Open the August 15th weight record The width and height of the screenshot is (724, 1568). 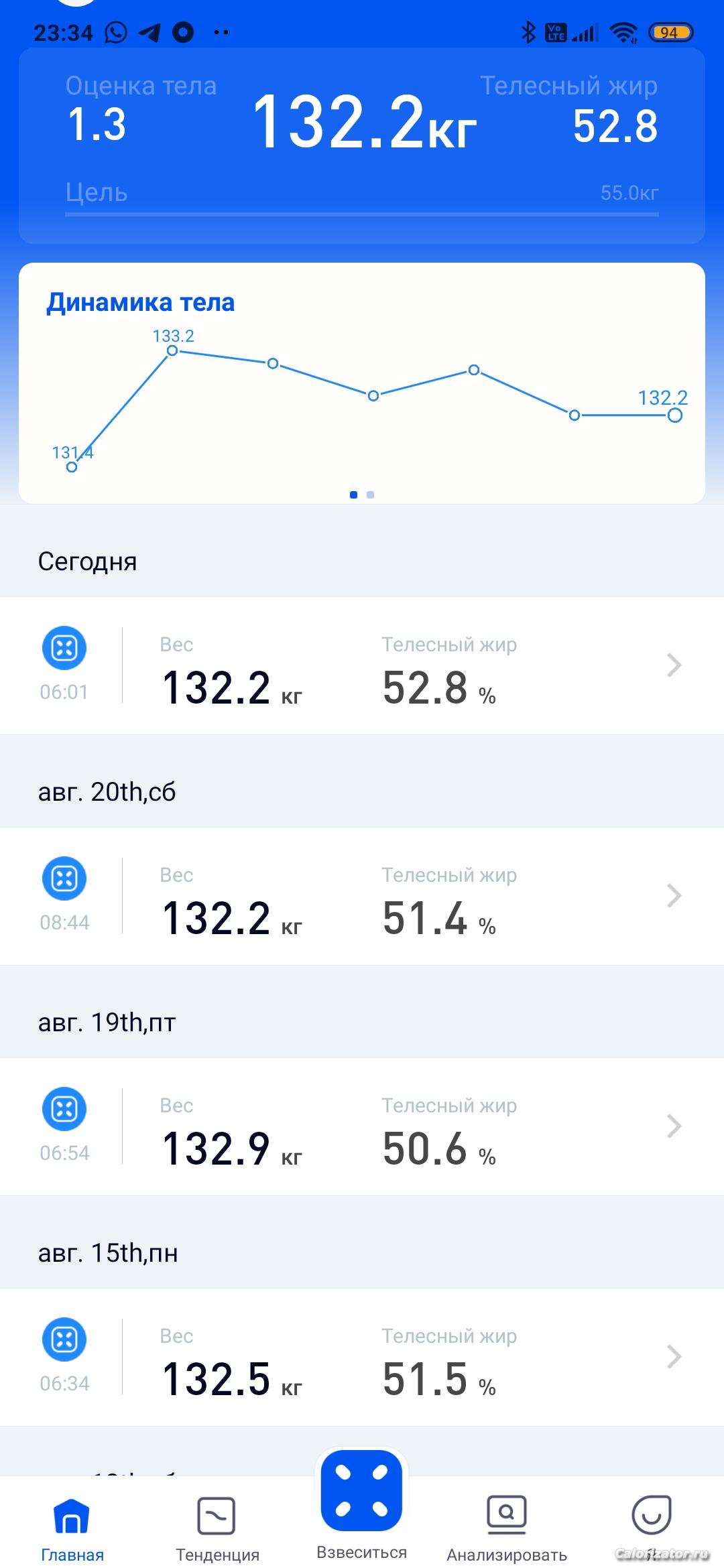(362, 1357)
